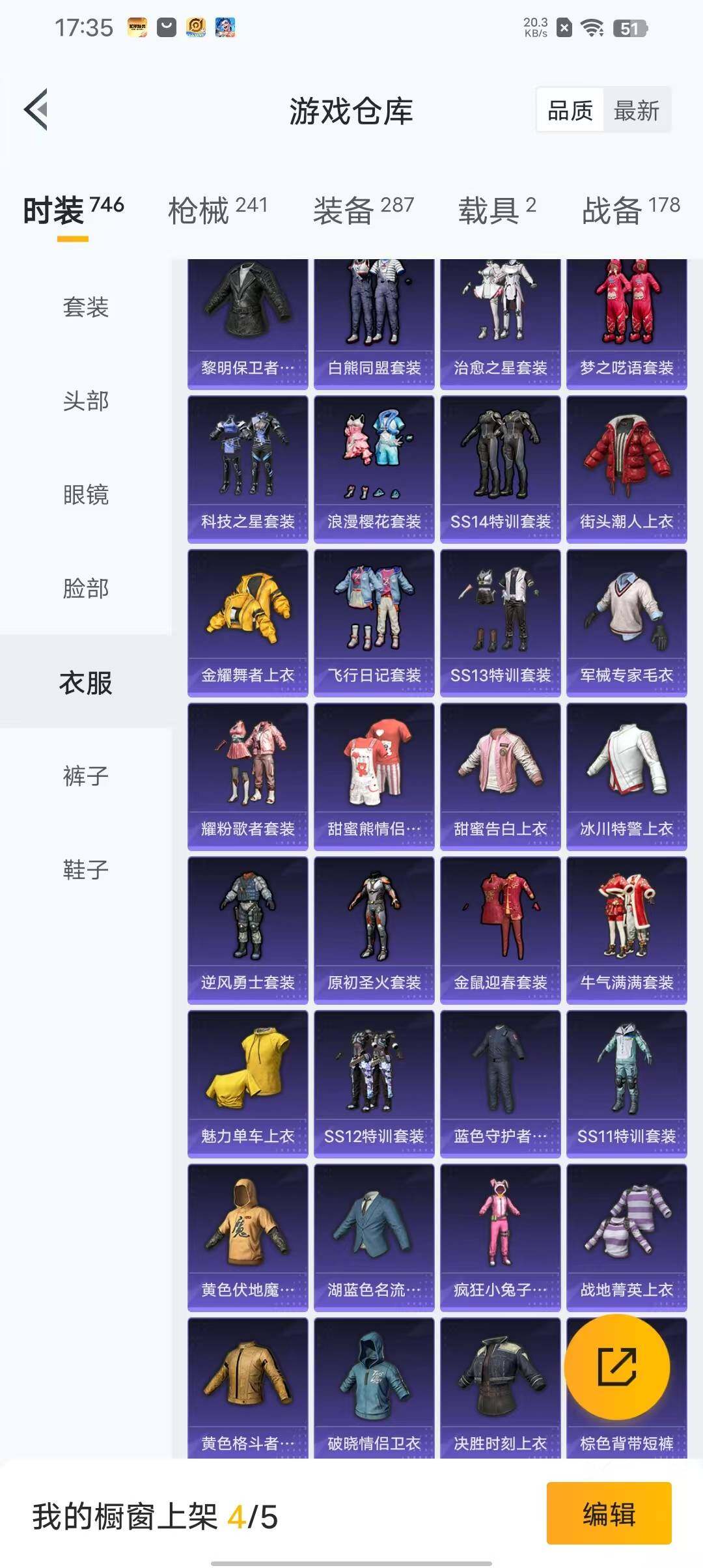703x1568 pixels.
Task: Open the 载具 tab
Action: pyautogui.click(x=497, y=210)
